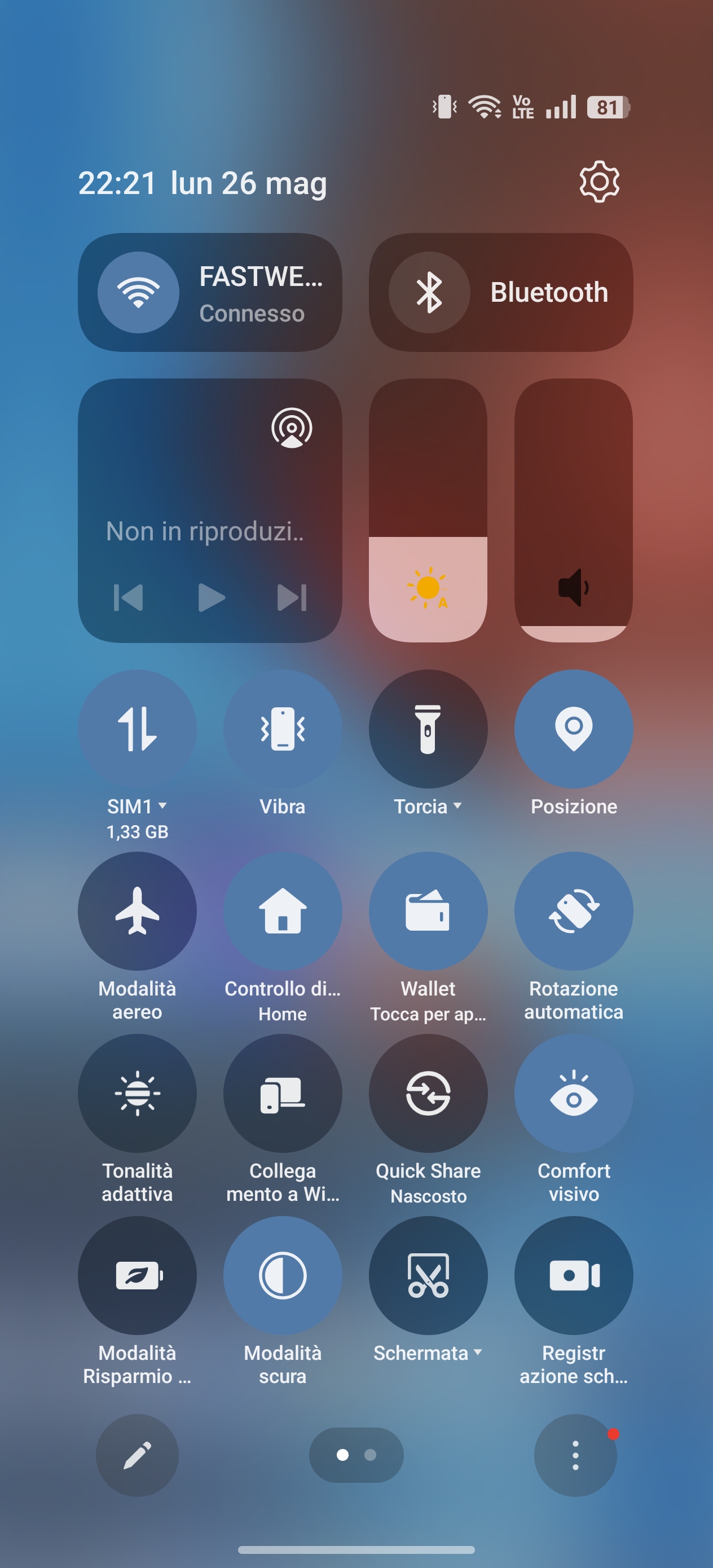Open Controllo dispositivi Home
The image size is (713, 1568).
(x=283, y=910)
